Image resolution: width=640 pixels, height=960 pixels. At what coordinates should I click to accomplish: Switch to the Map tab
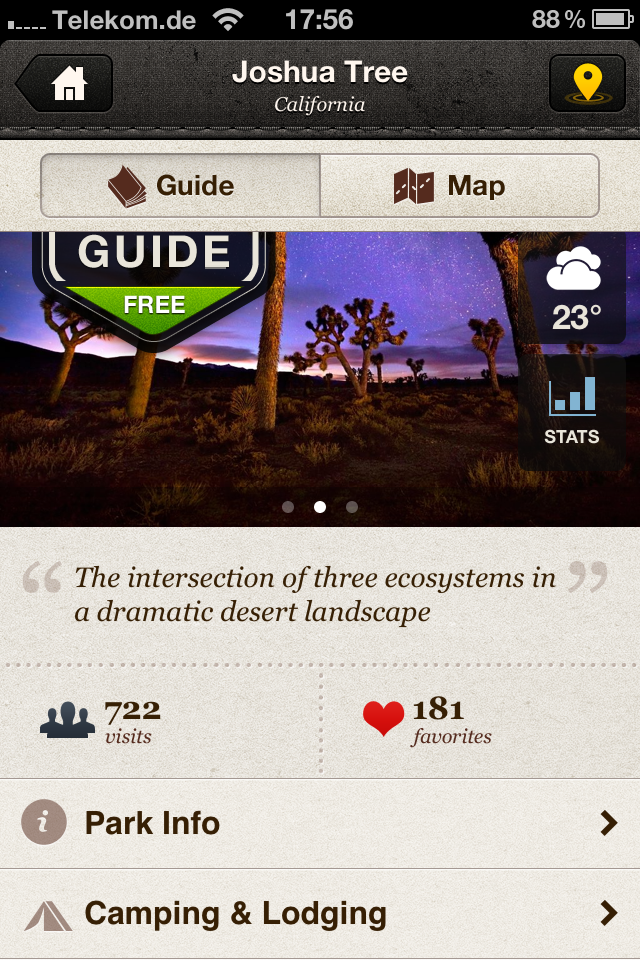[x=459, y=186]
